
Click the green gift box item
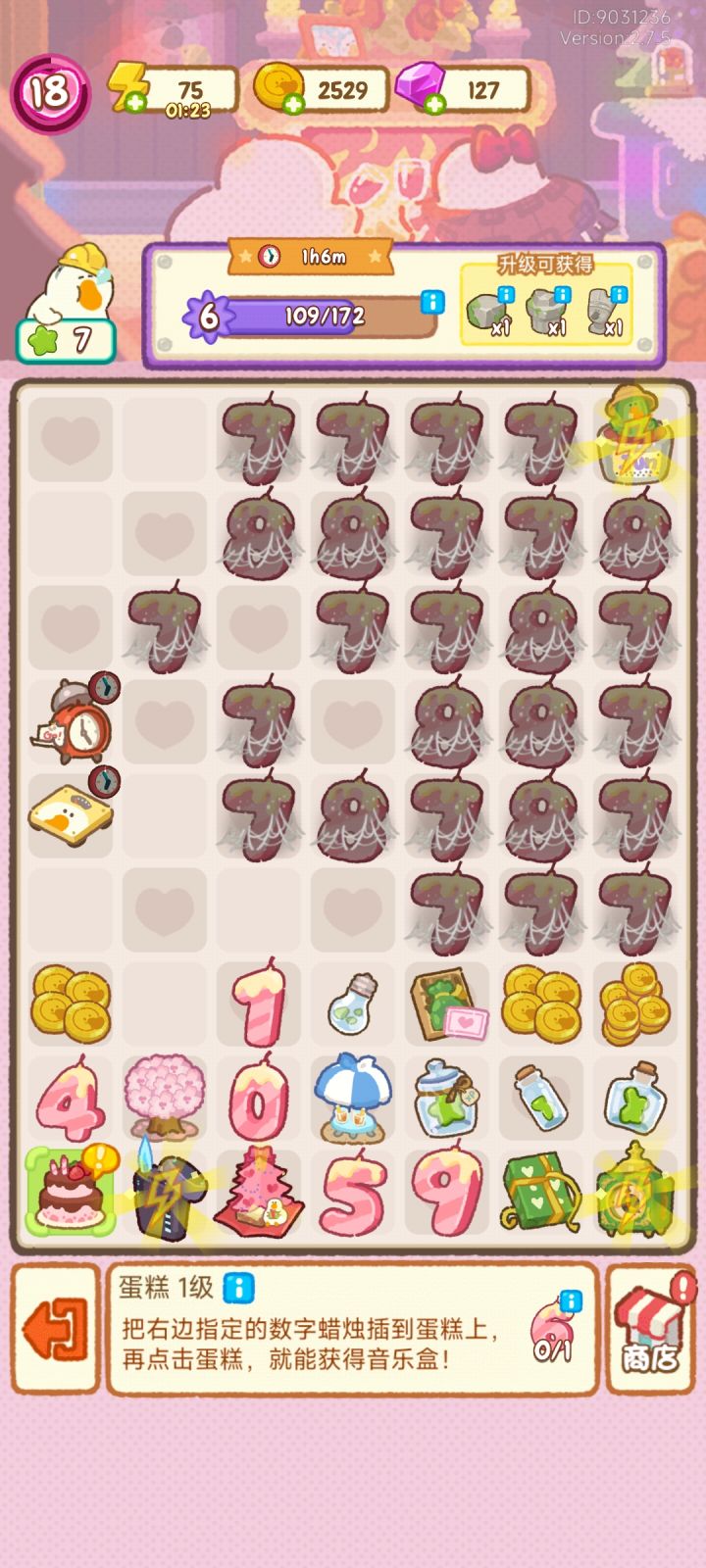pyautogui.click(x=540, y=1191)
